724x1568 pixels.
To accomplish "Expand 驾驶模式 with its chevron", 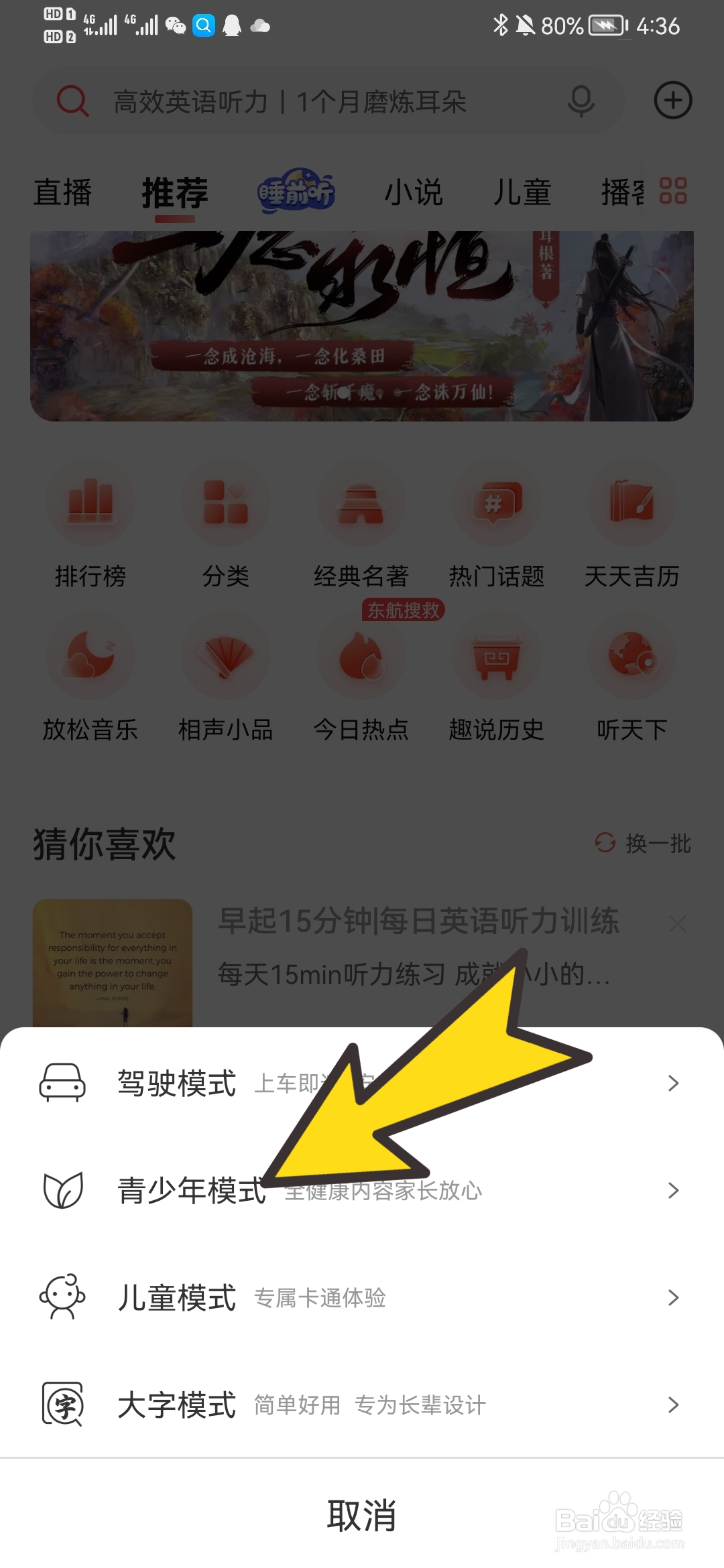I will click(x=674, y=1083).
